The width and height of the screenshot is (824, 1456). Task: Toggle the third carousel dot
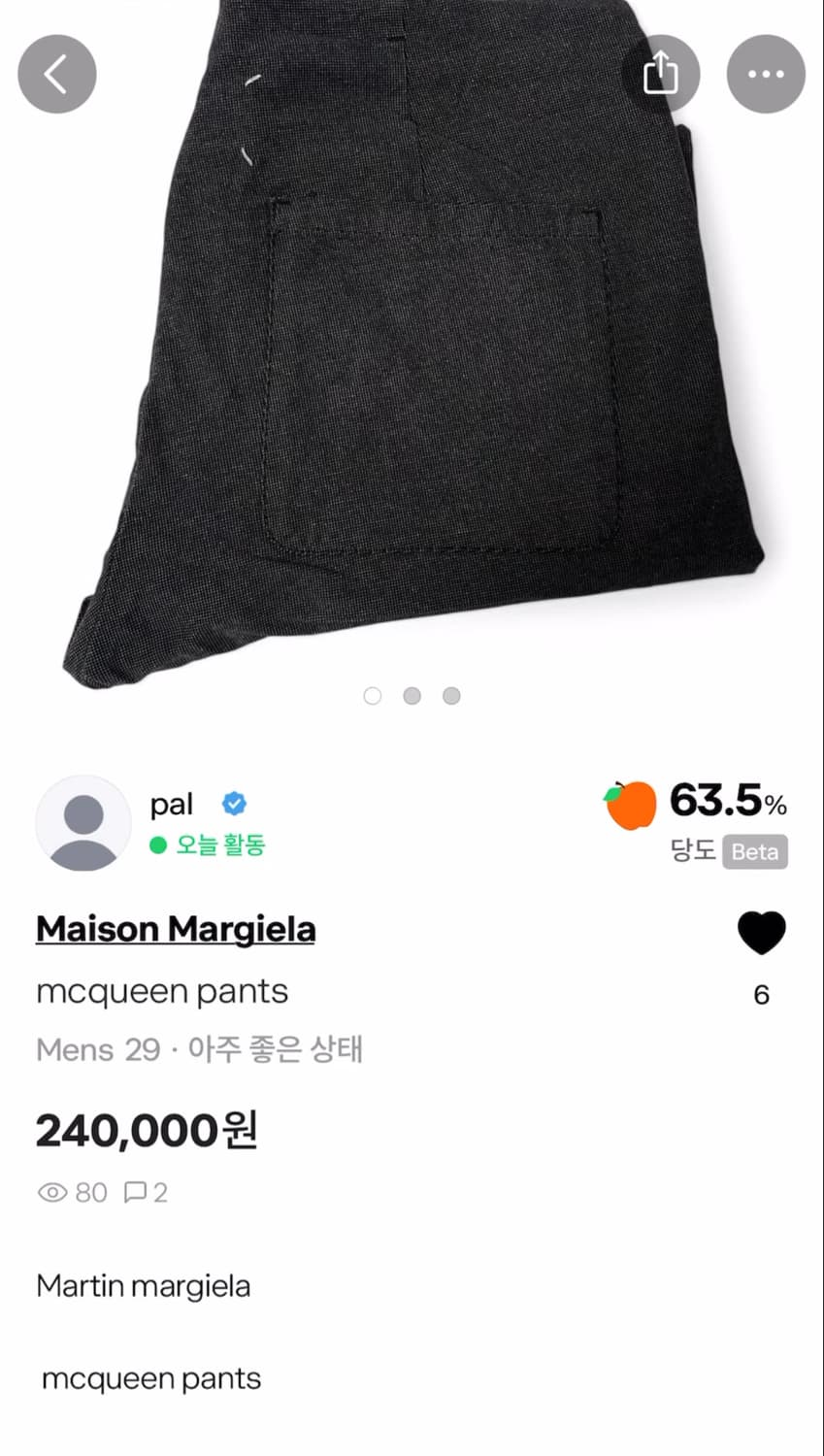[x=450, y=695]
